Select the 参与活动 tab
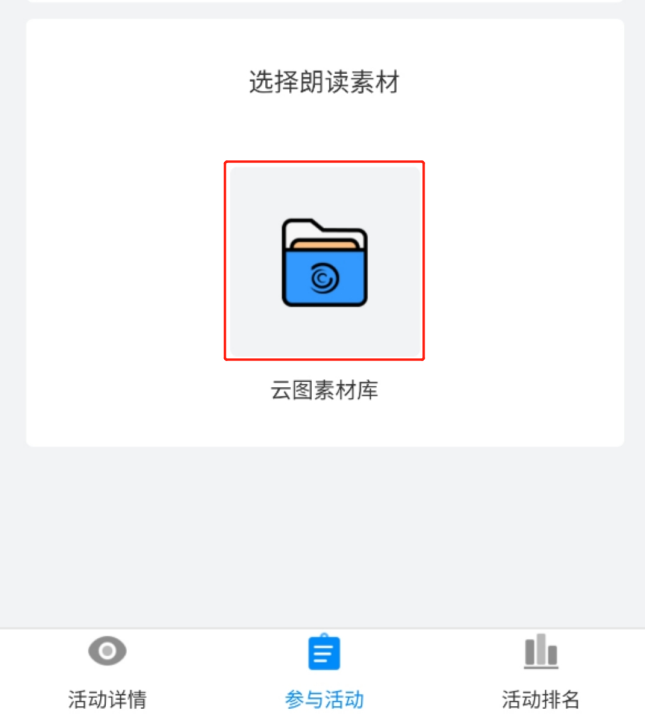 (323, 672)
